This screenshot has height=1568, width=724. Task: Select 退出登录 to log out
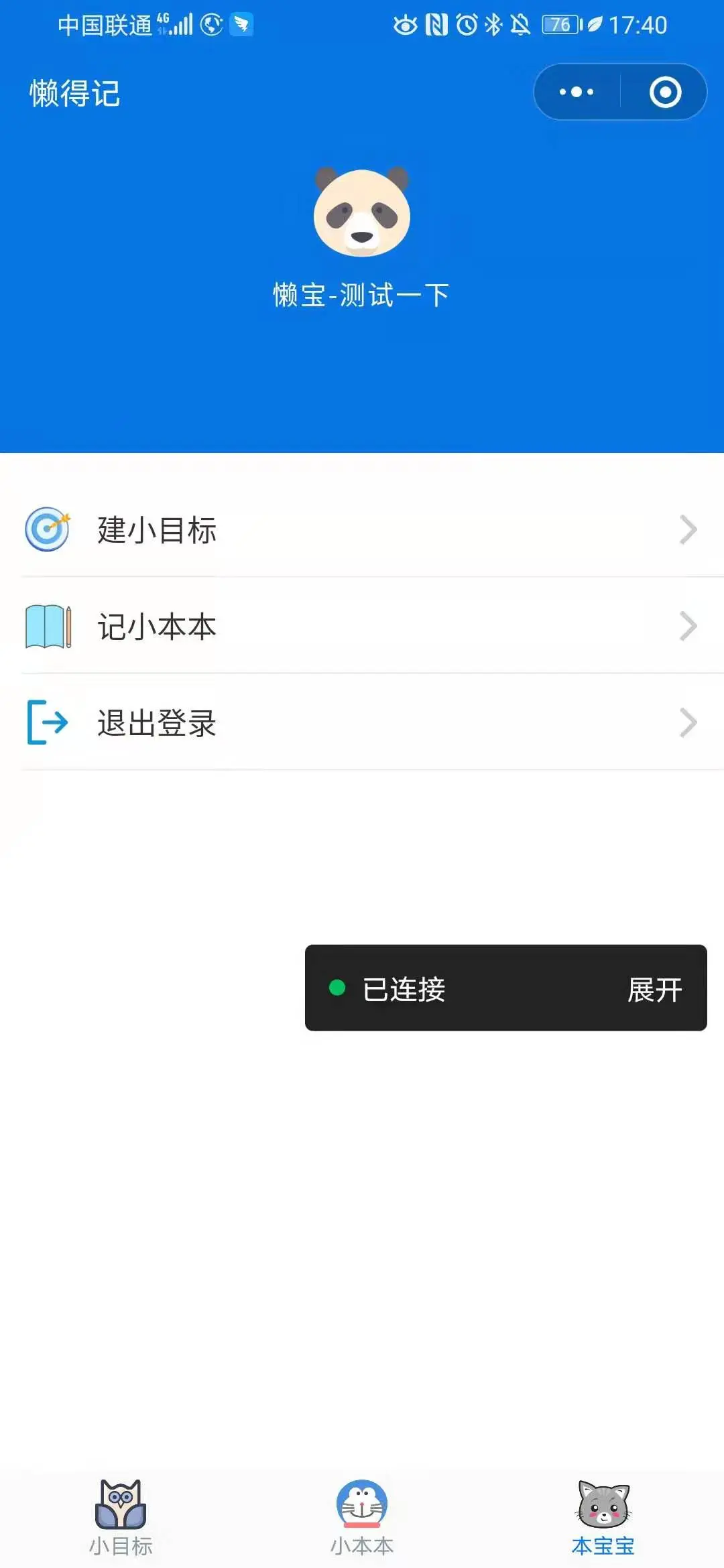[x=362, y=722]
